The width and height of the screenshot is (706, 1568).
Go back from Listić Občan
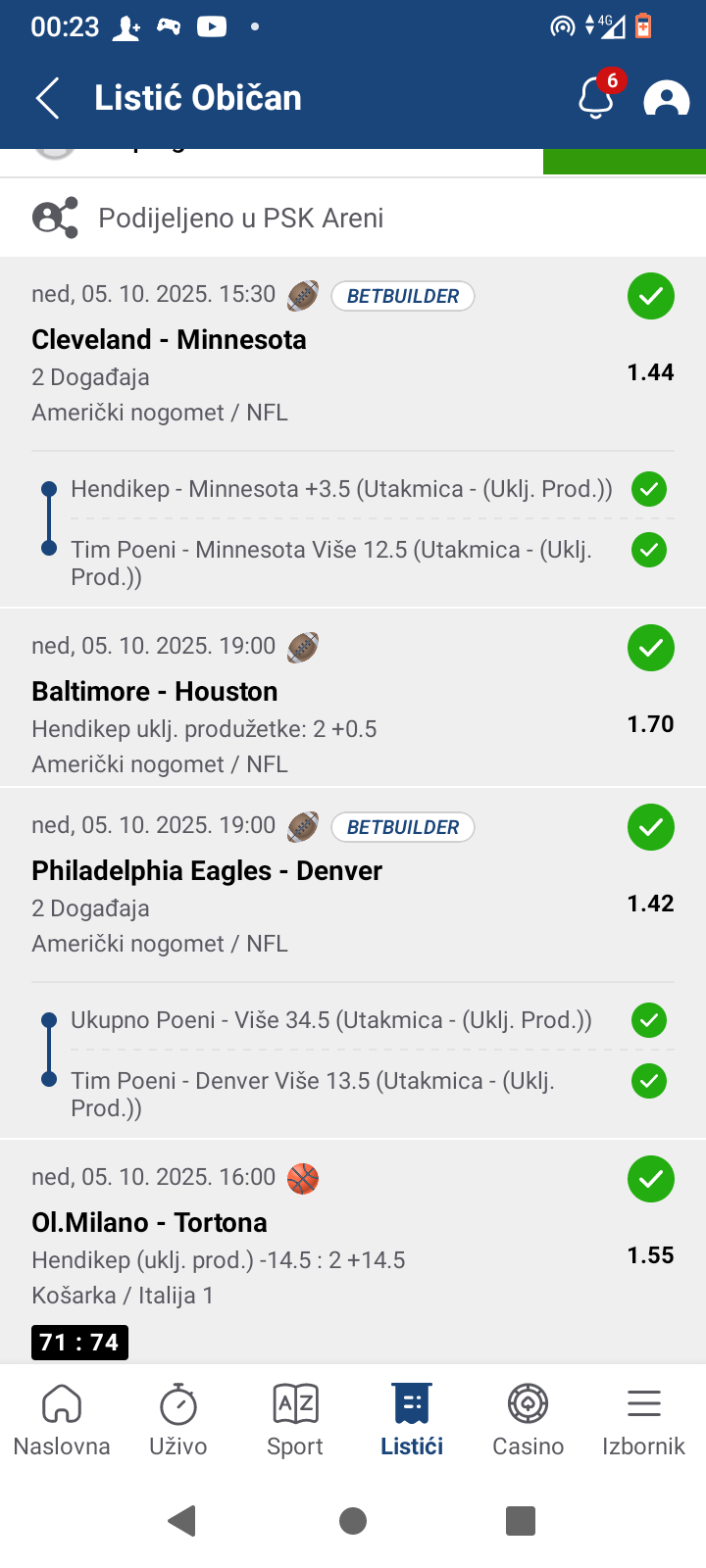pyautogui.click(x=48, y=98)
